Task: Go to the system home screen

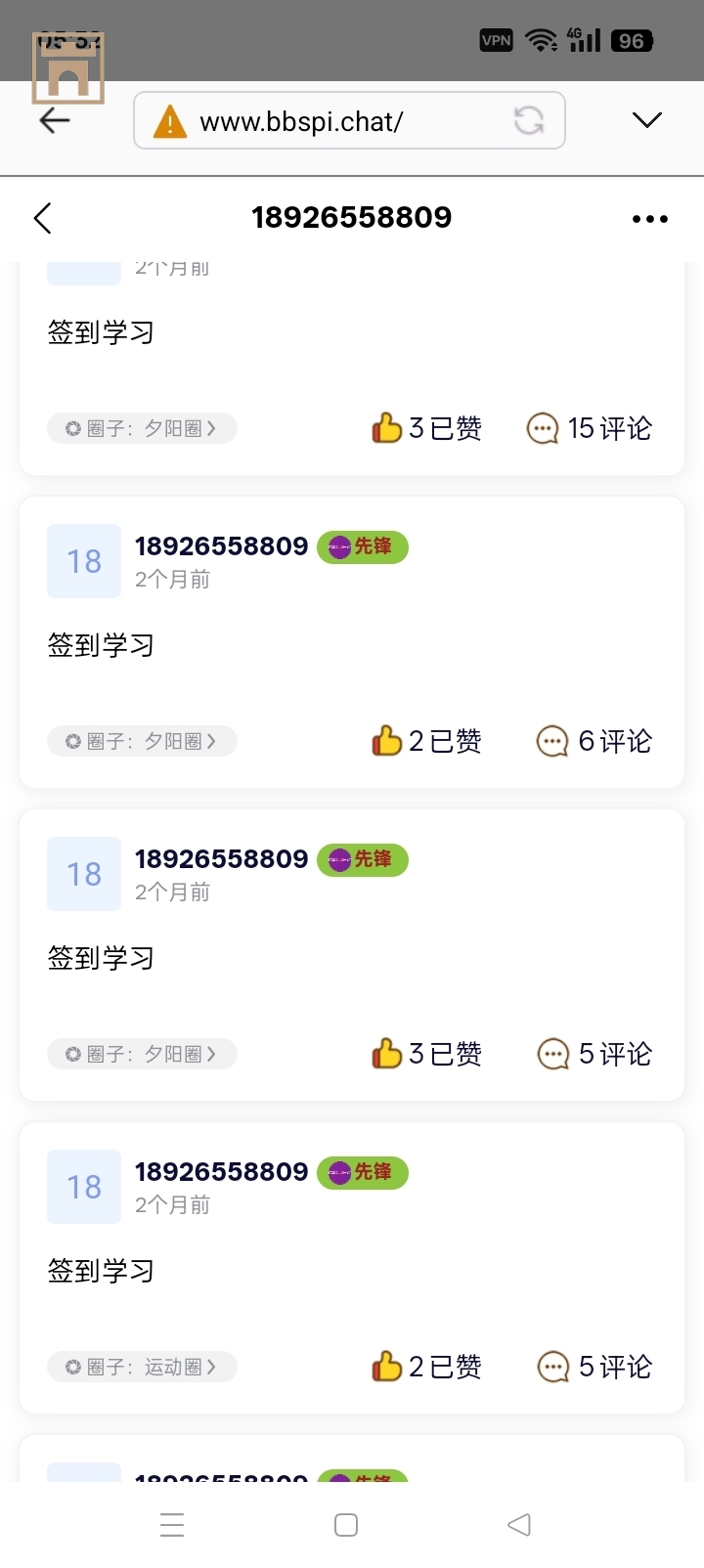Action: pyautogui.click(x=346, y=1525)
